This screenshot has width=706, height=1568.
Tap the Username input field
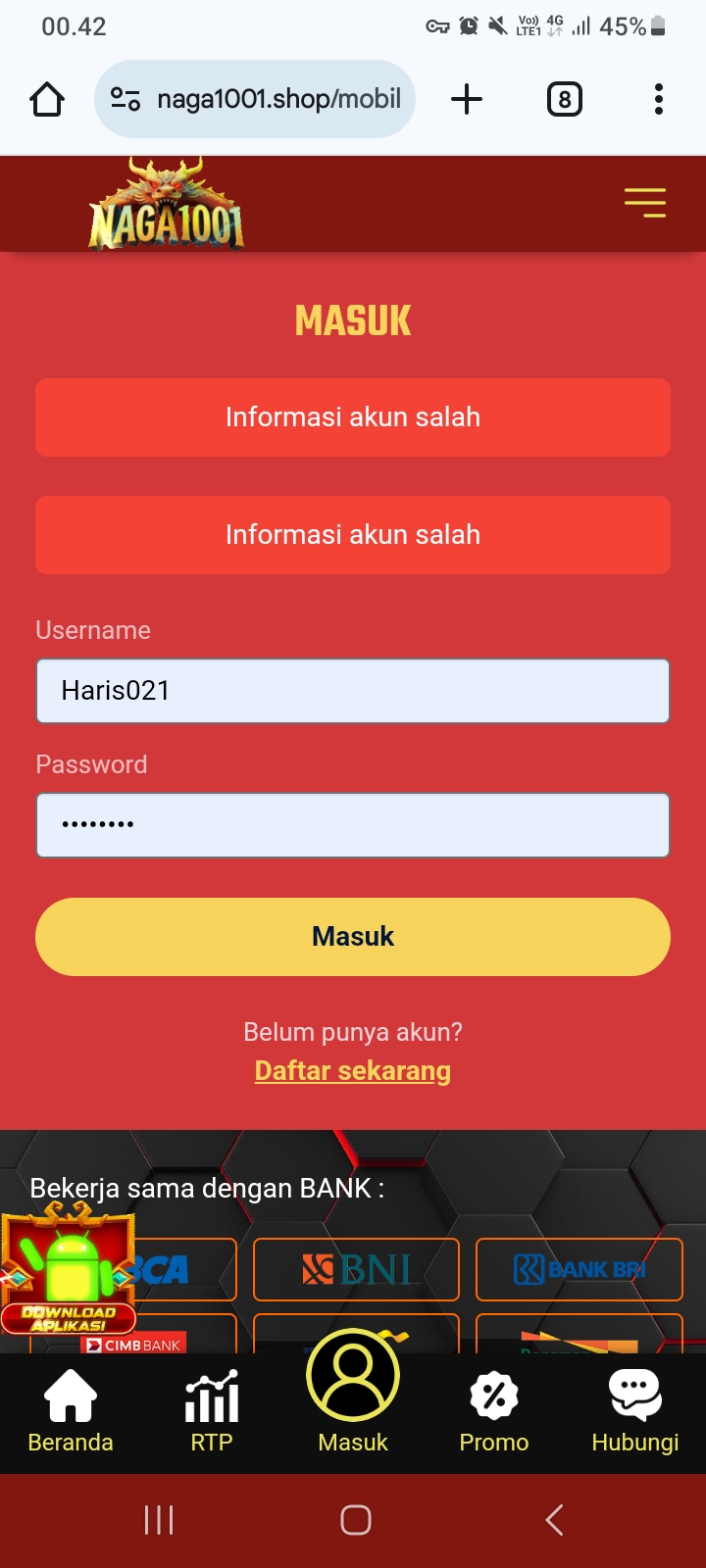click(353, 691)
